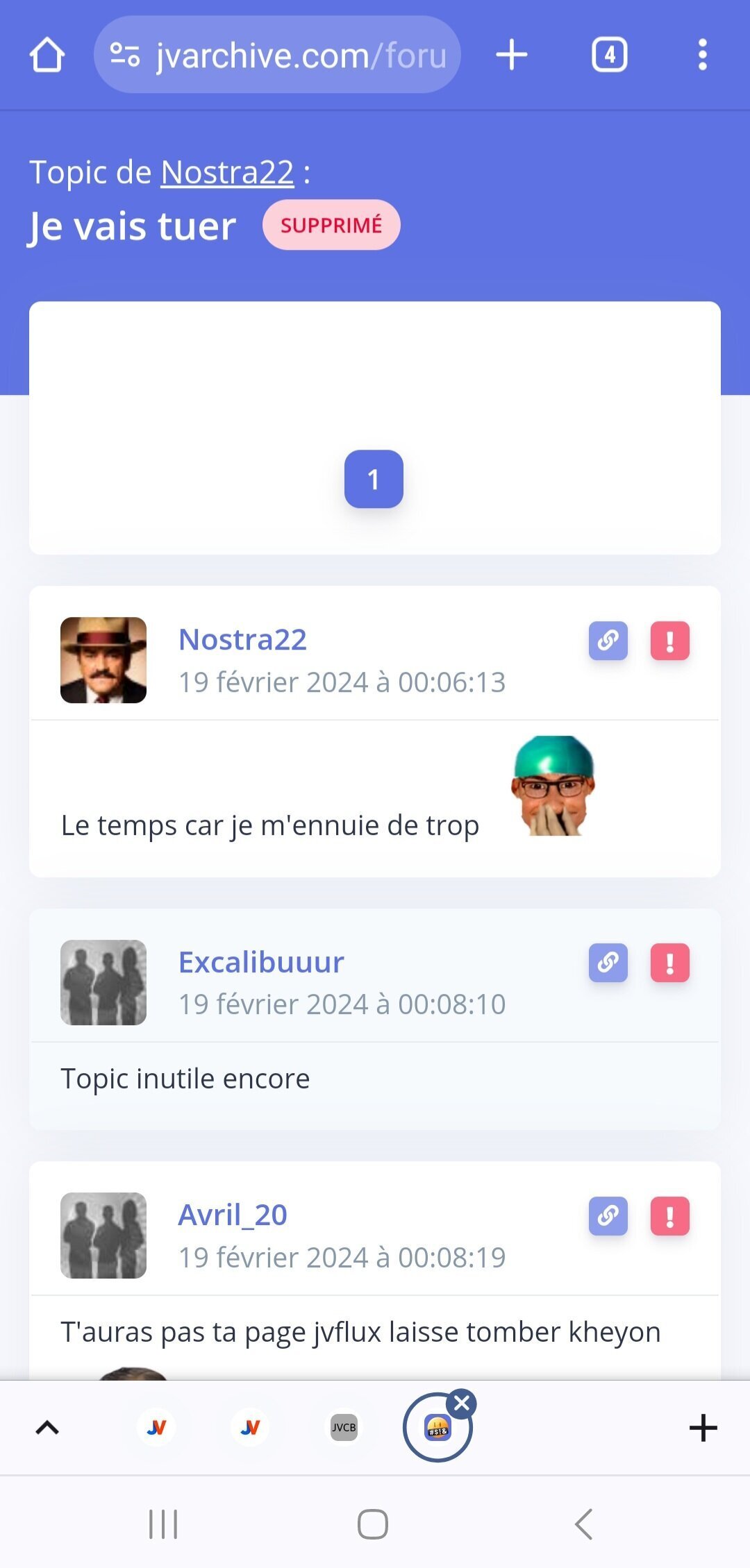Report Nostra22's message
Screen dimensions: 750x1568
pyautogui.click(x=669, y=640)
